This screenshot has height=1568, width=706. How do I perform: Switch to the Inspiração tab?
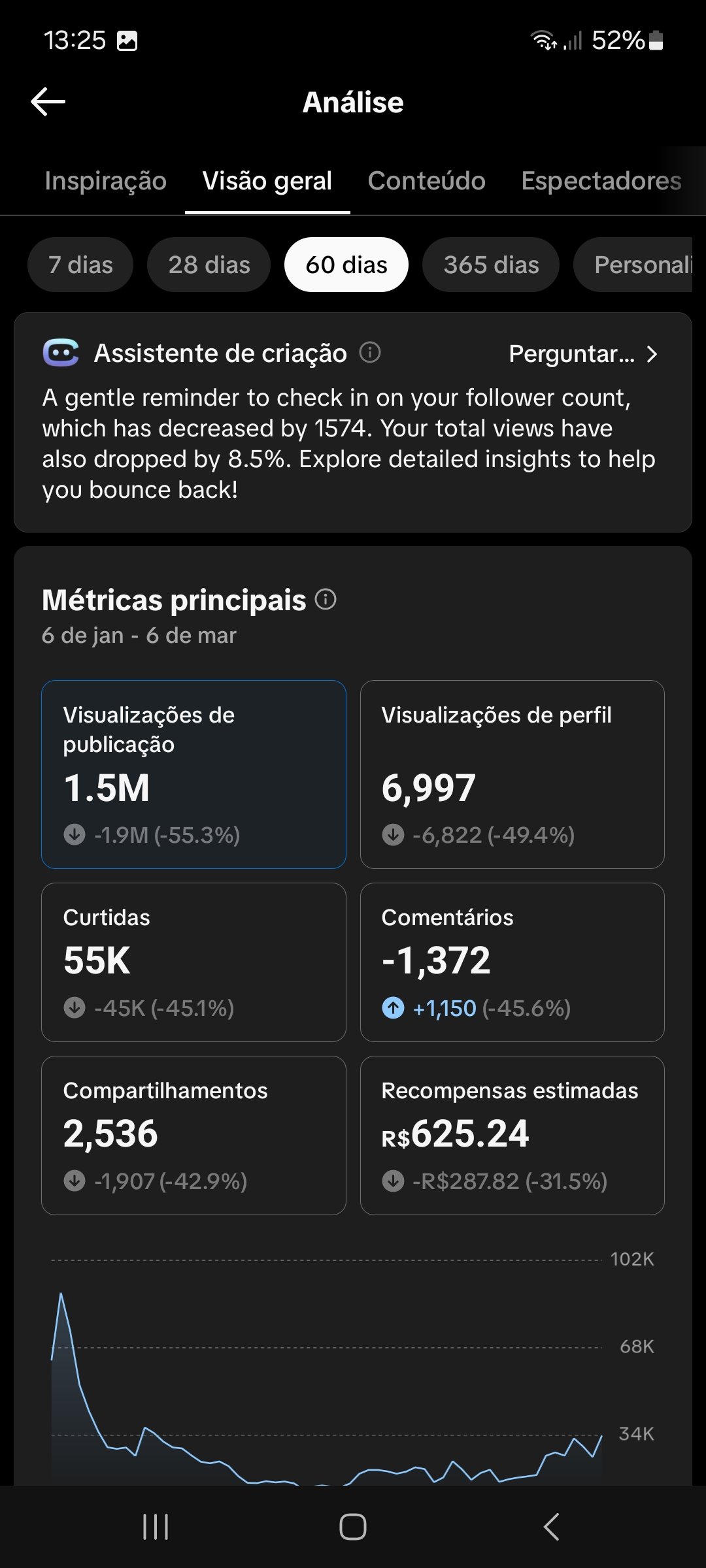pyautogui.click(x=105, y=181)
